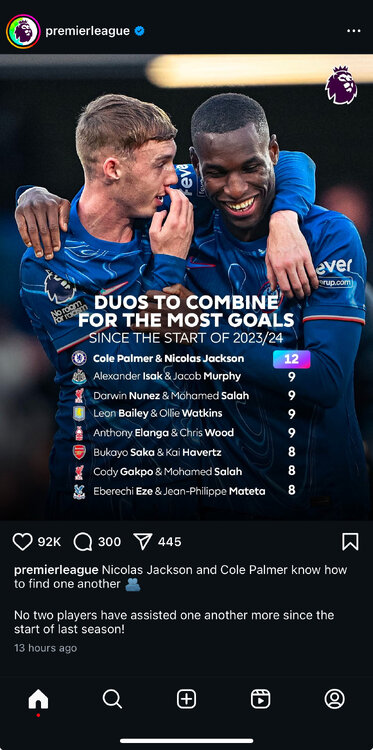Viewport: 373px width, 750px height.
Task: Switch to the Reels tab
Action: tap(261, 699)
